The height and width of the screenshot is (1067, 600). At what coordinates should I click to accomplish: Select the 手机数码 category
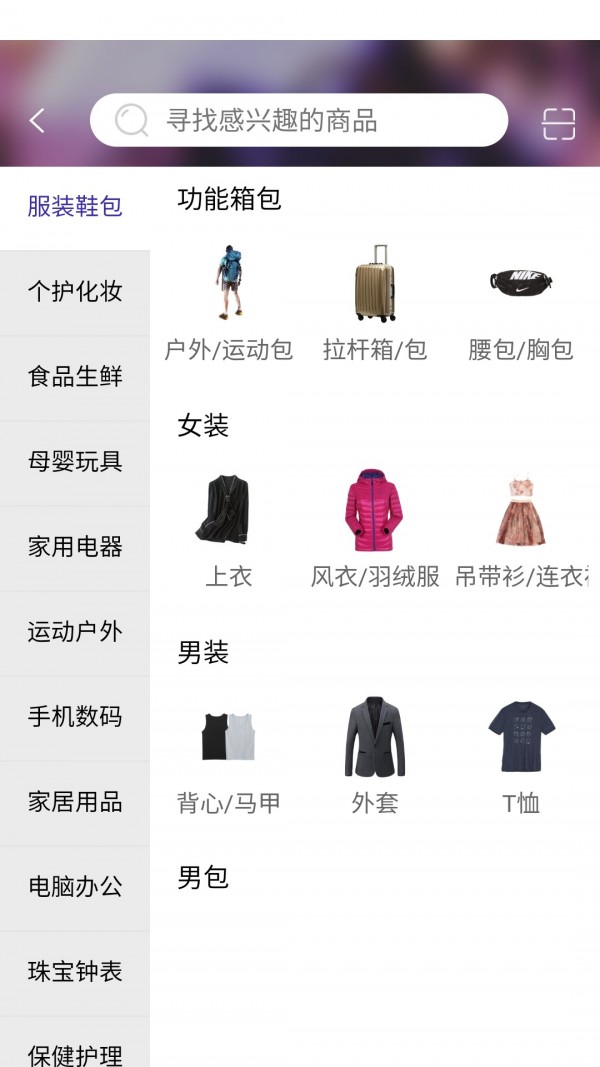pos(75,717)
